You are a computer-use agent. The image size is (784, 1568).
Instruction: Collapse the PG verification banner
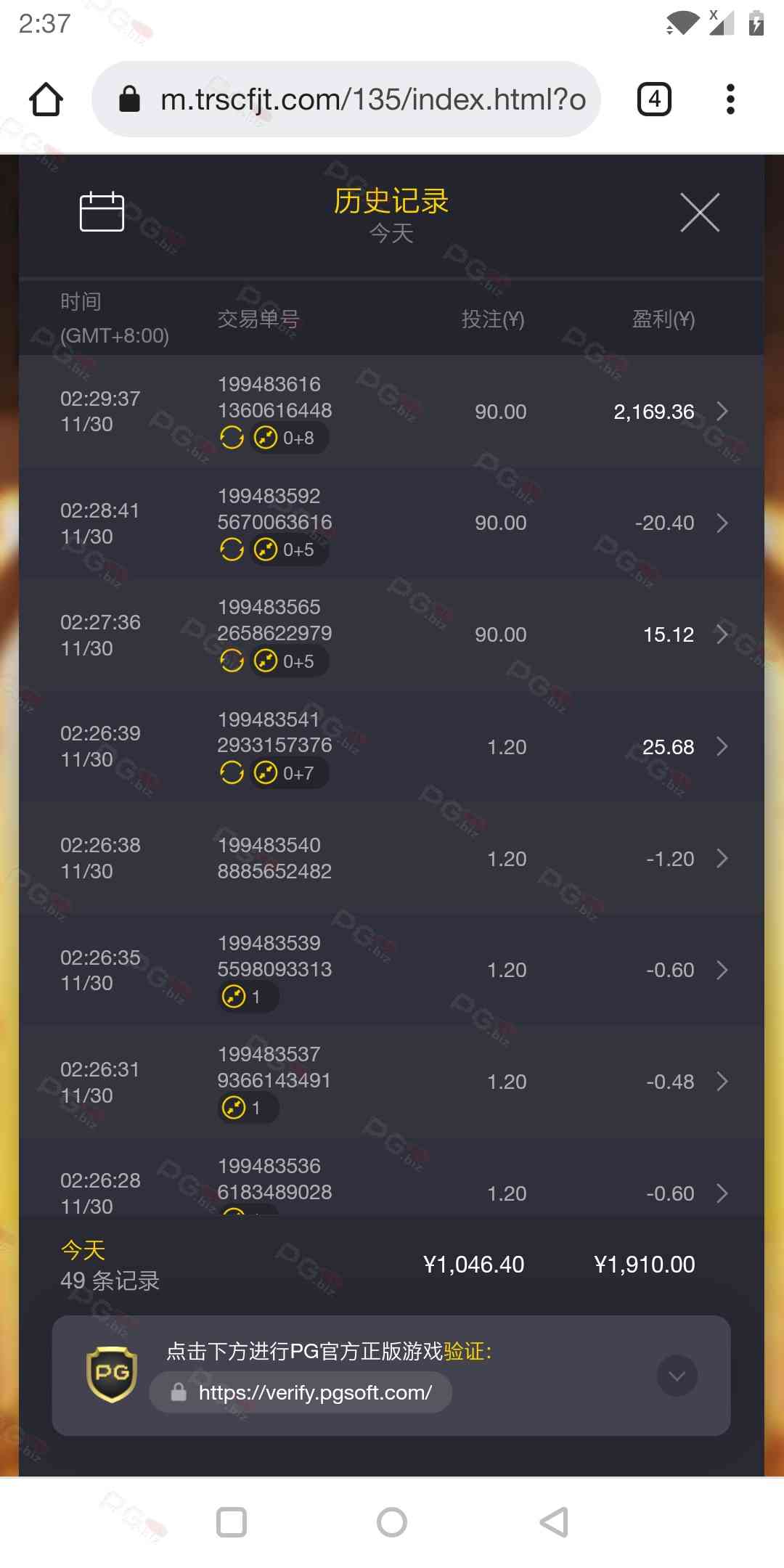click(x=677, y=1376)
